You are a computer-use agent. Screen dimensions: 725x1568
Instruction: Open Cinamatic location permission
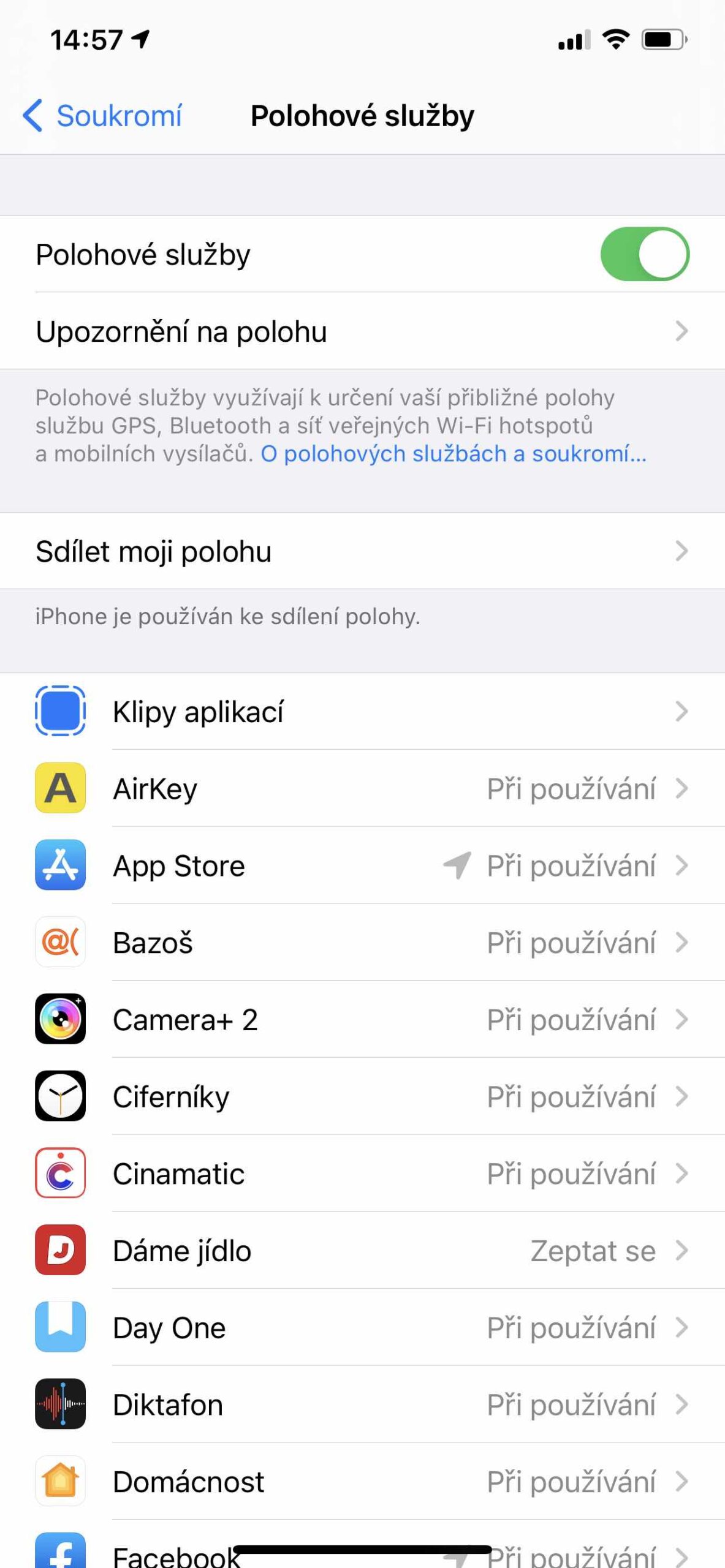(x=362, y=1174)
